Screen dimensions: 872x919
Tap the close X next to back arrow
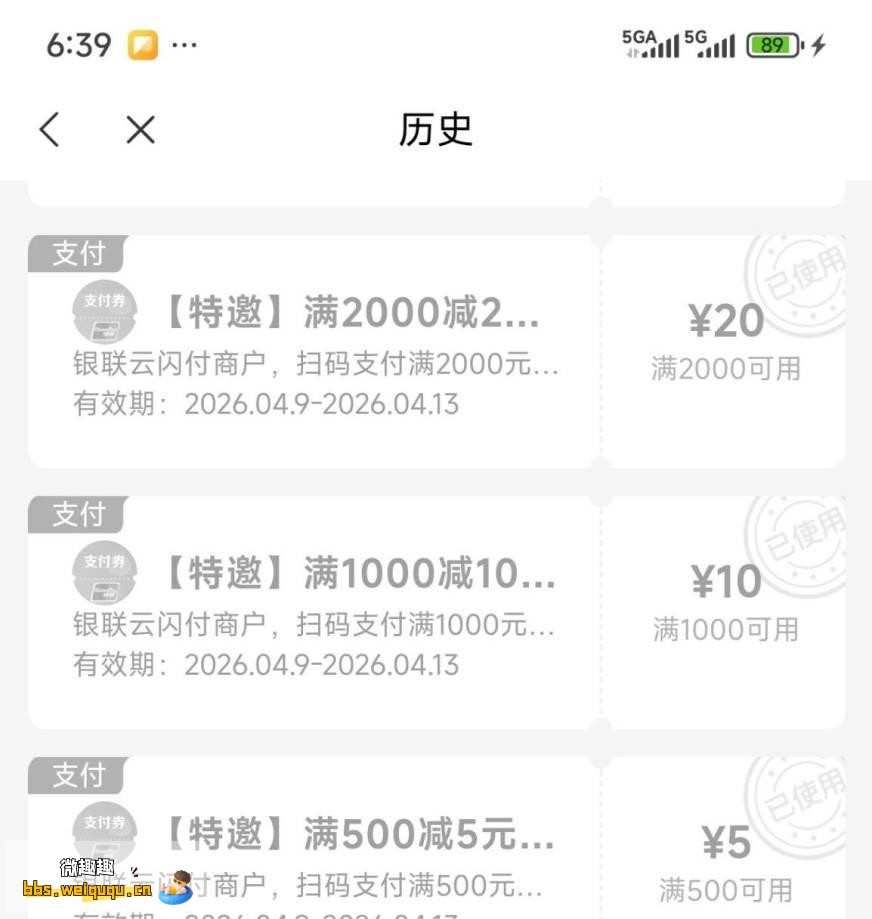139,130
